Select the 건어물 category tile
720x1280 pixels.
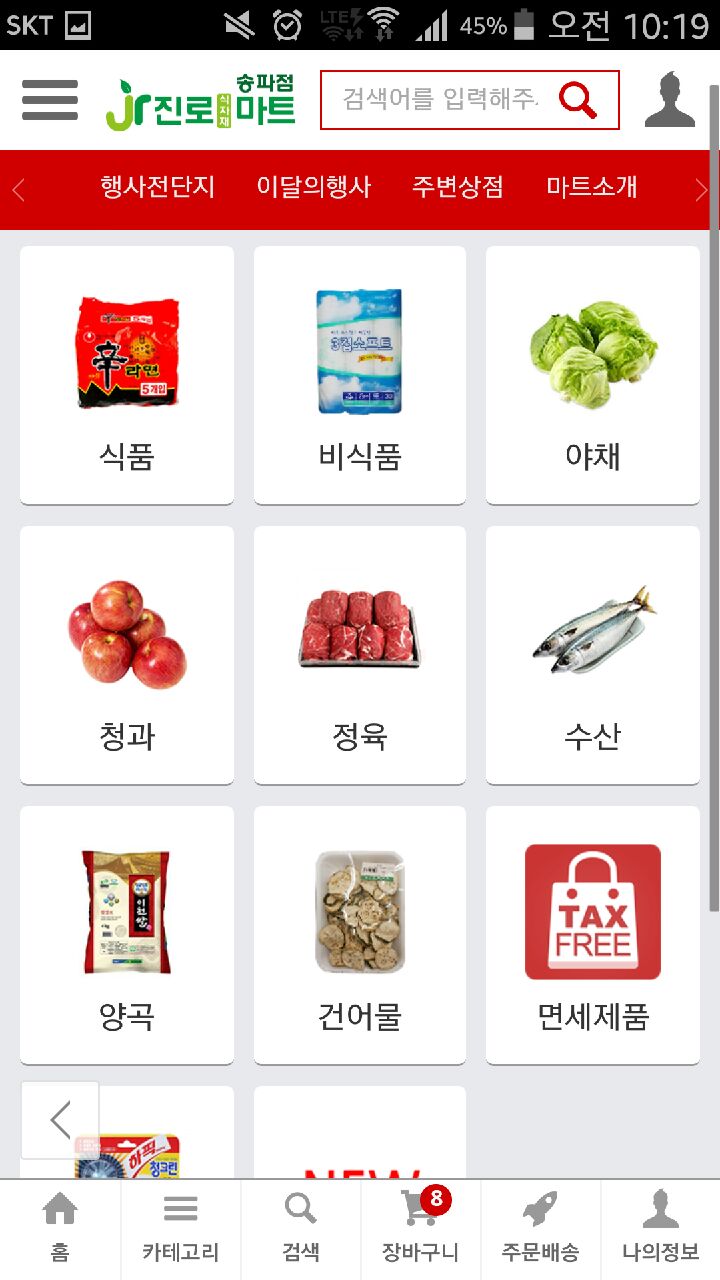pyautogui.click(x=360, y=935)
